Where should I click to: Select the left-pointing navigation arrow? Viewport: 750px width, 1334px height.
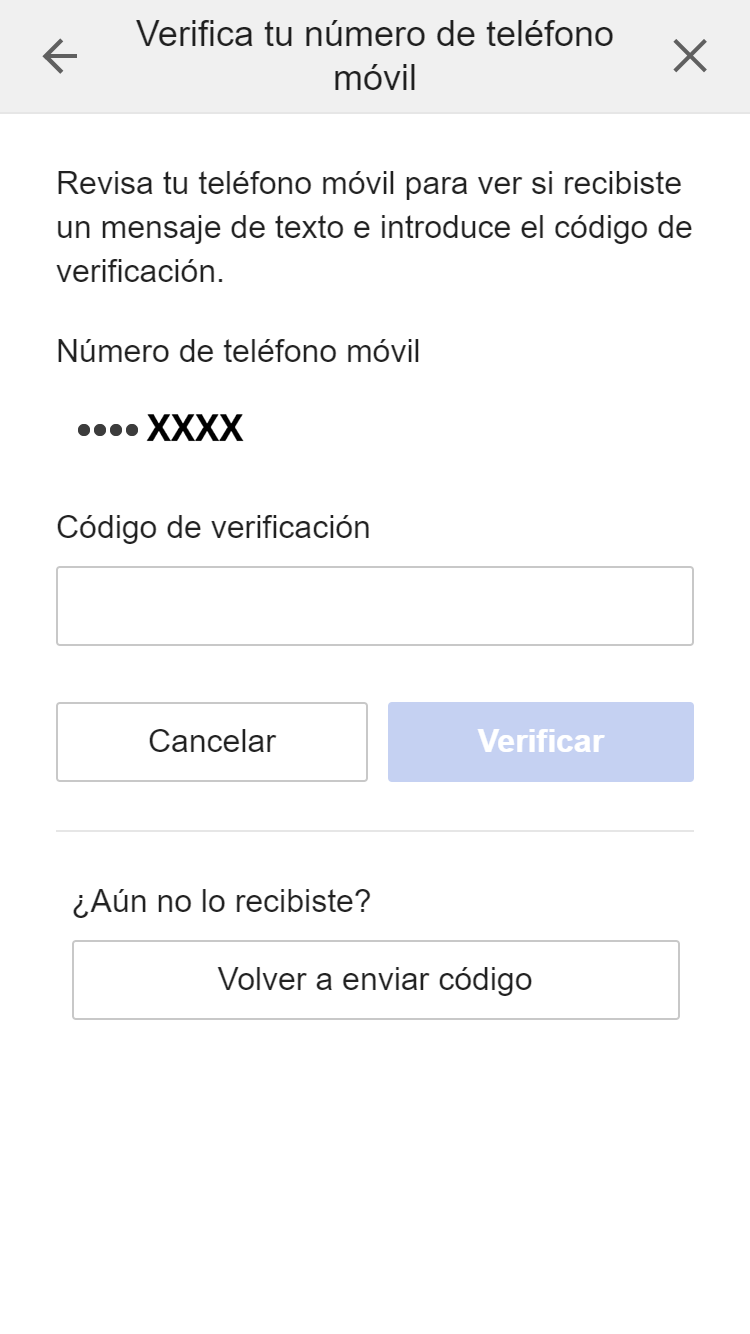(59, 56)
